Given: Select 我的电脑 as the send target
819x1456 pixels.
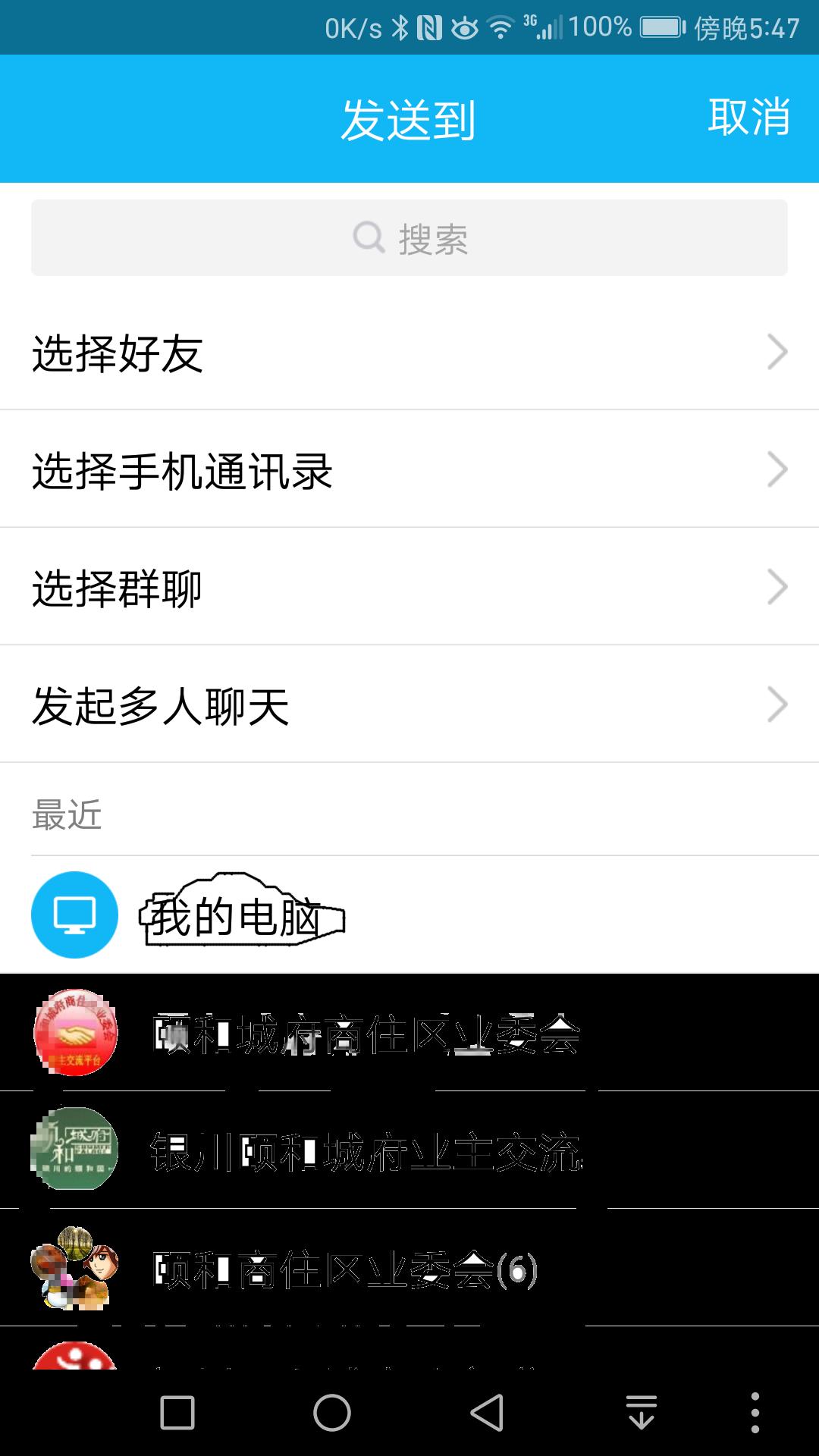Looking at the screenshot, I should pyautogui.click(x=303, y=915).
